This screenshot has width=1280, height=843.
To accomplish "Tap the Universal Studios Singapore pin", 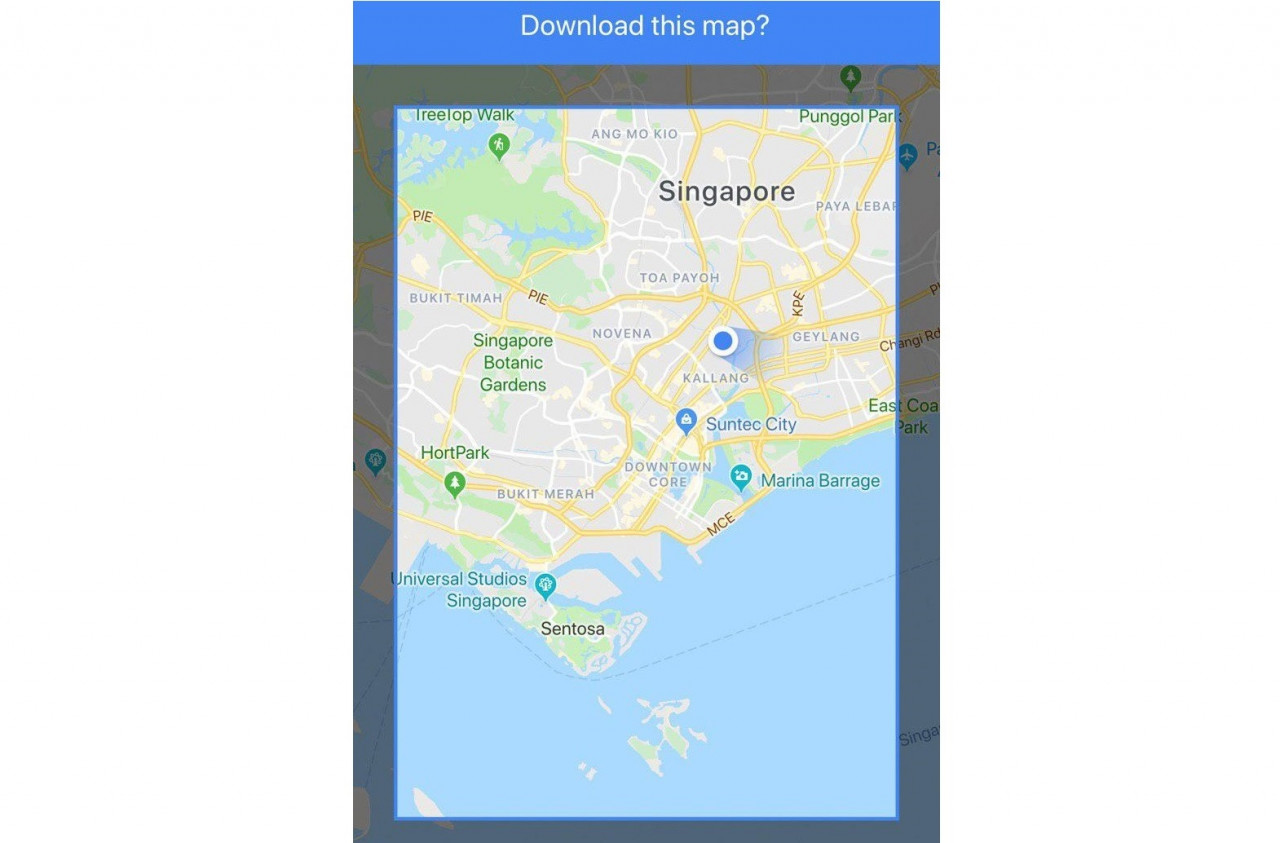I will click(545, 584).
